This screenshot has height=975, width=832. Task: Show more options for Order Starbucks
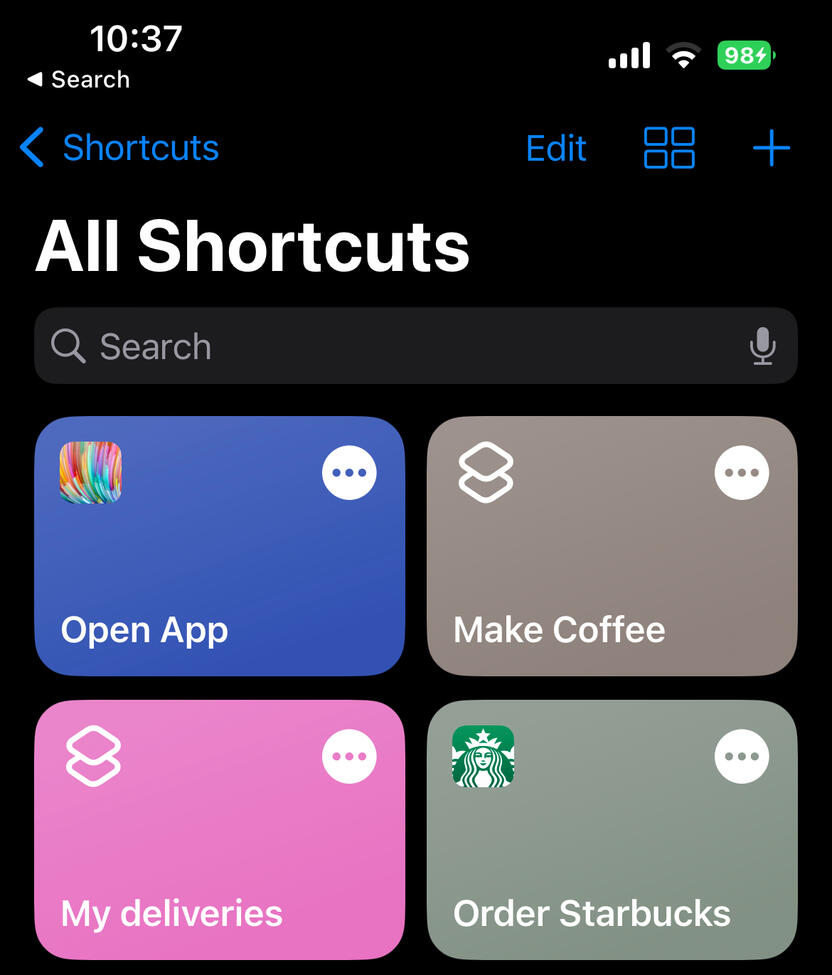(742, 757)
